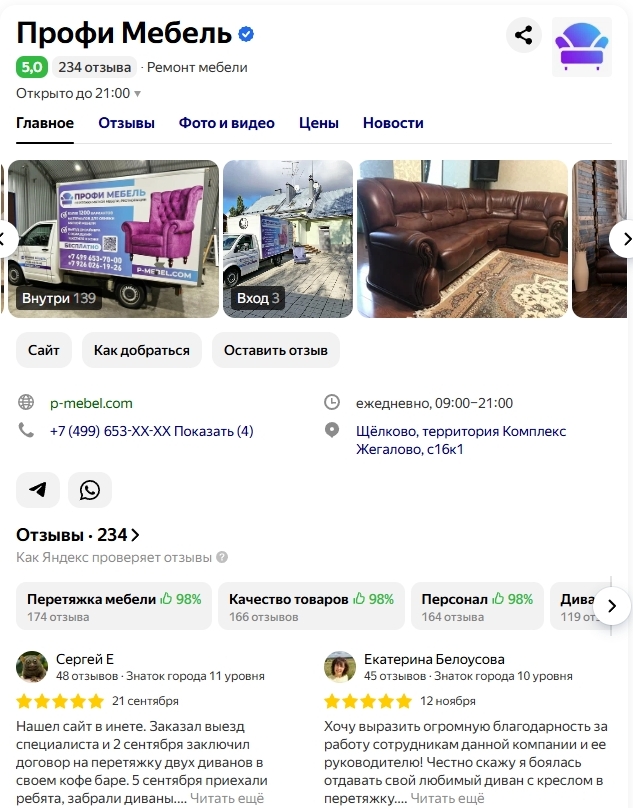
Task: Open the Вход 3 photo album
Action: 288,240
